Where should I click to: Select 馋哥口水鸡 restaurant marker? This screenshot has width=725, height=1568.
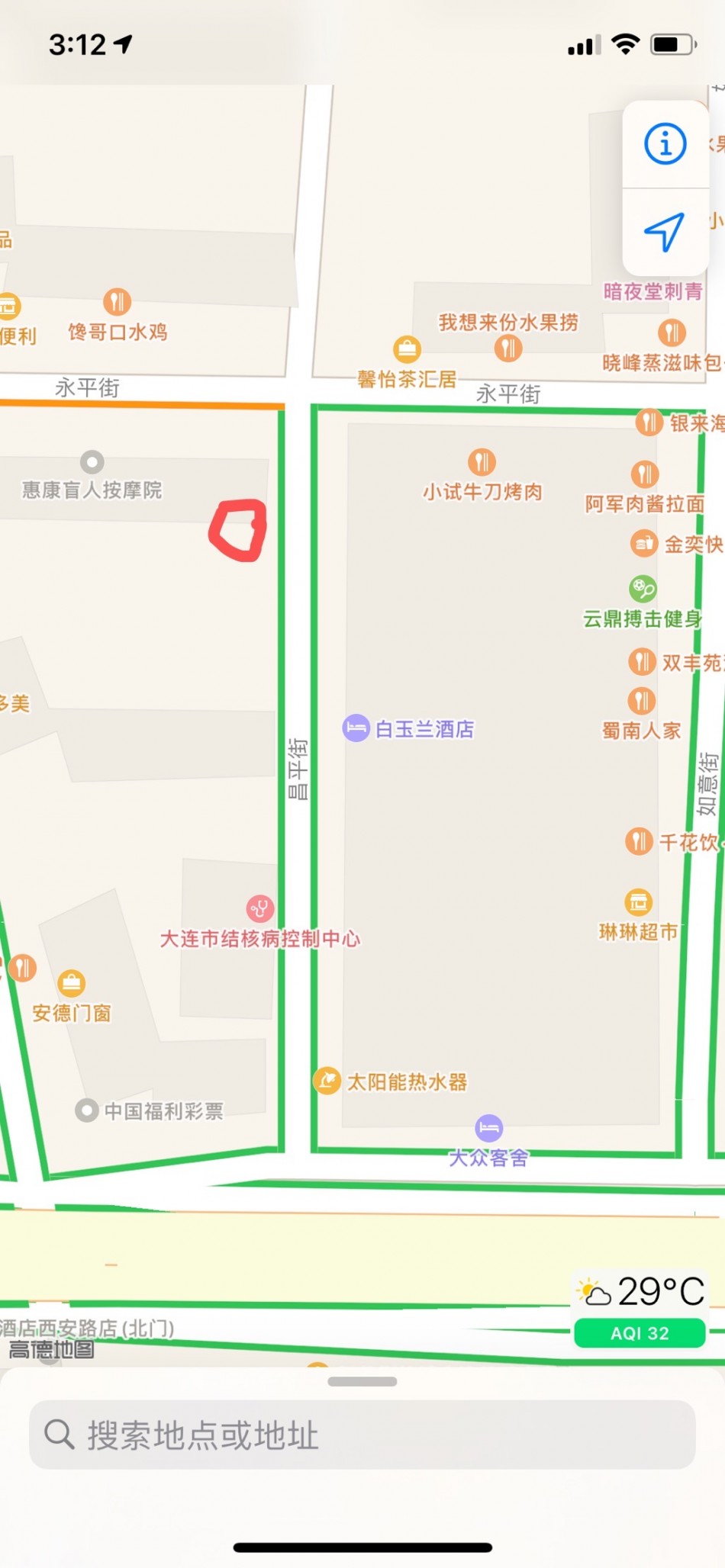tap(117, 303)
